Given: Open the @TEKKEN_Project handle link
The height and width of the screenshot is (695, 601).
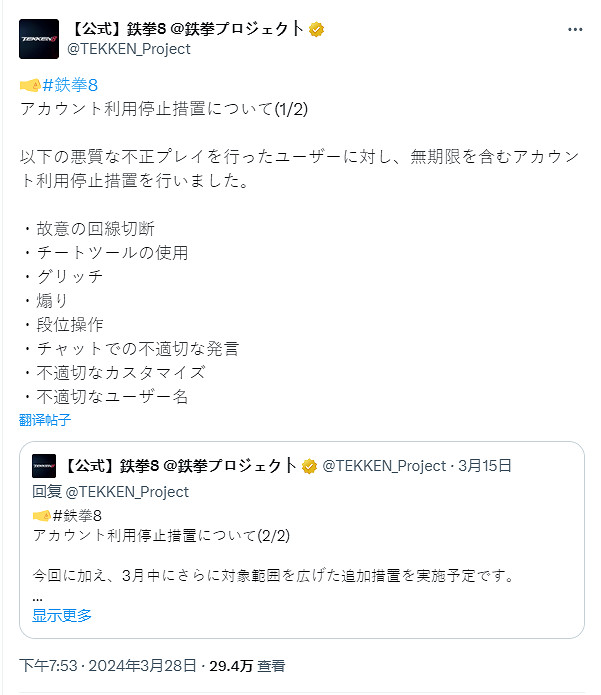Looking at the screenshot, I should tap(128, 49).
